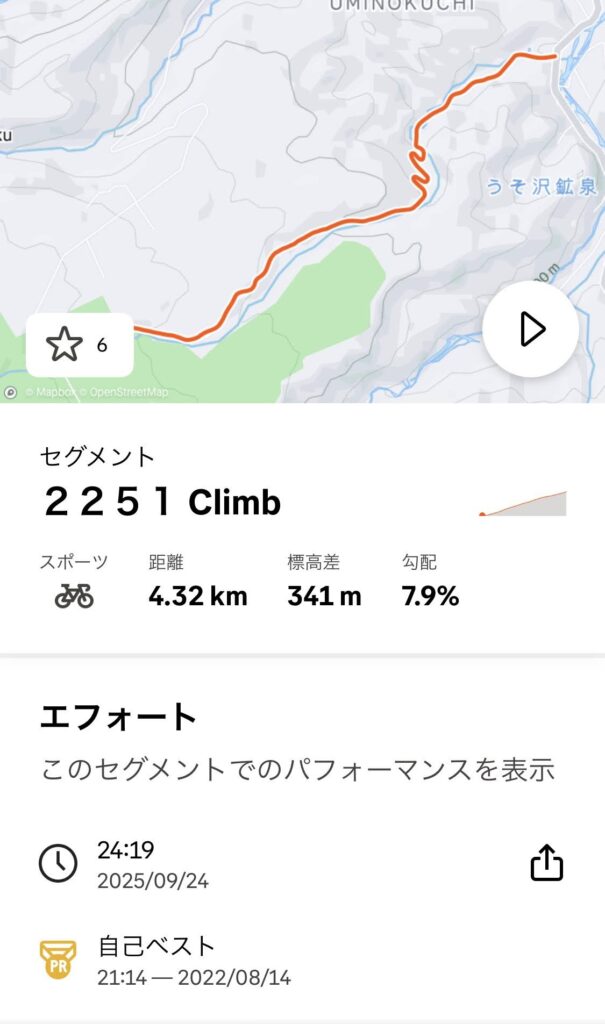The width and height of the screenshot is (605, 1024).
Task: Open the segment route map
Action: click(x=300, y=180)
